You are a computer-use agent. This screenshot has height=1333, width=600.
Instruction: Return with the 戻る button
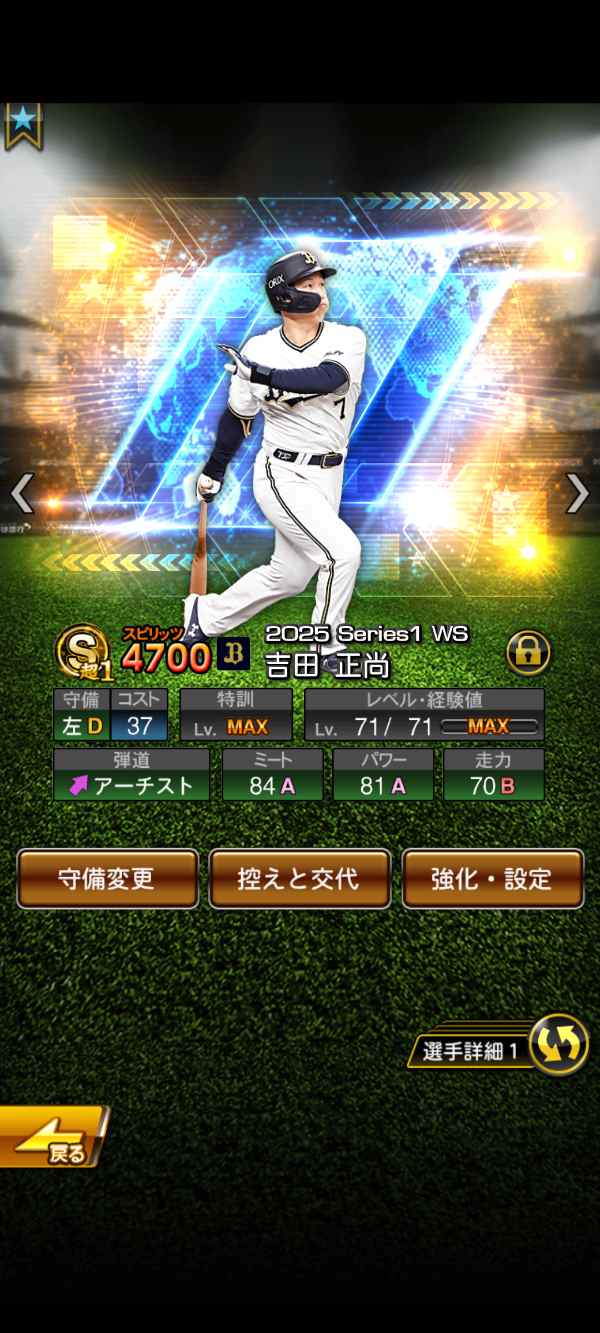pos(52,1137)
